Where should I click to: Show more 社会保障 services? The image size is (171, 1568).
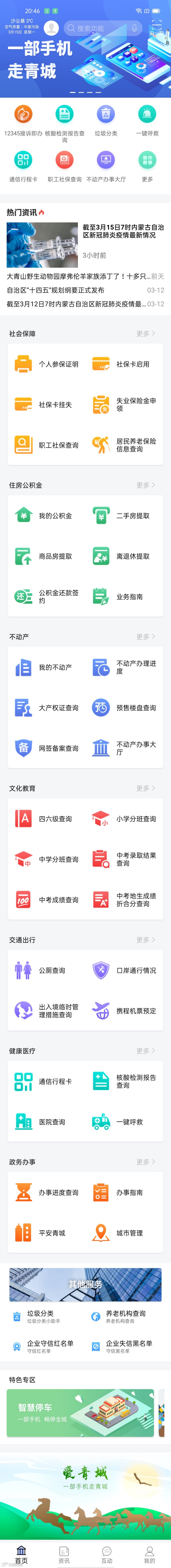pyautogui.click(x=145, y=334)
